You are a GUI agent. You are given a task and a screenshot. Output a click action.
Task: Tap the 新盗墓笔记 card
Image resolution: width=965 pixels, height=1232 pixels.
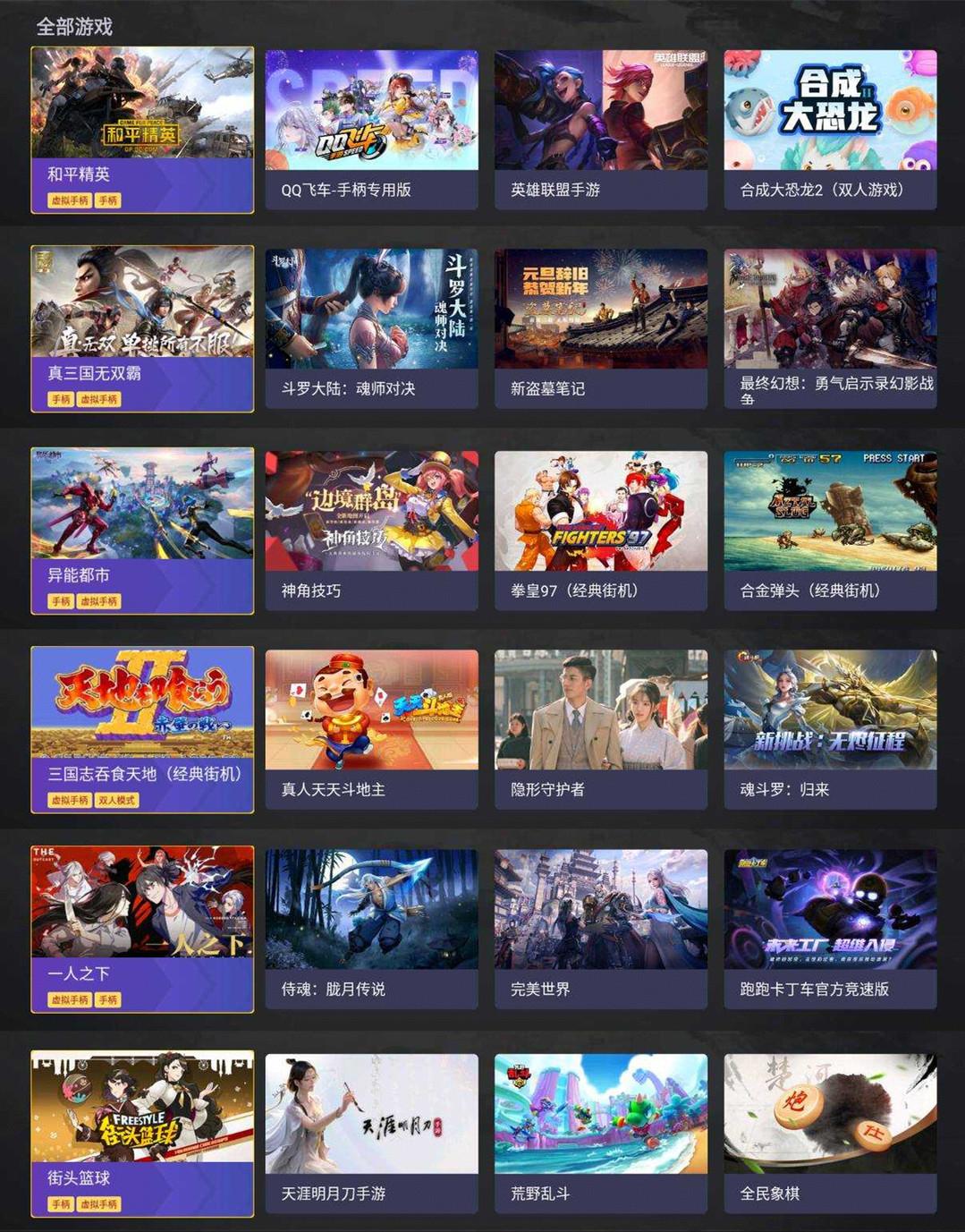click(x=600, y=328)
